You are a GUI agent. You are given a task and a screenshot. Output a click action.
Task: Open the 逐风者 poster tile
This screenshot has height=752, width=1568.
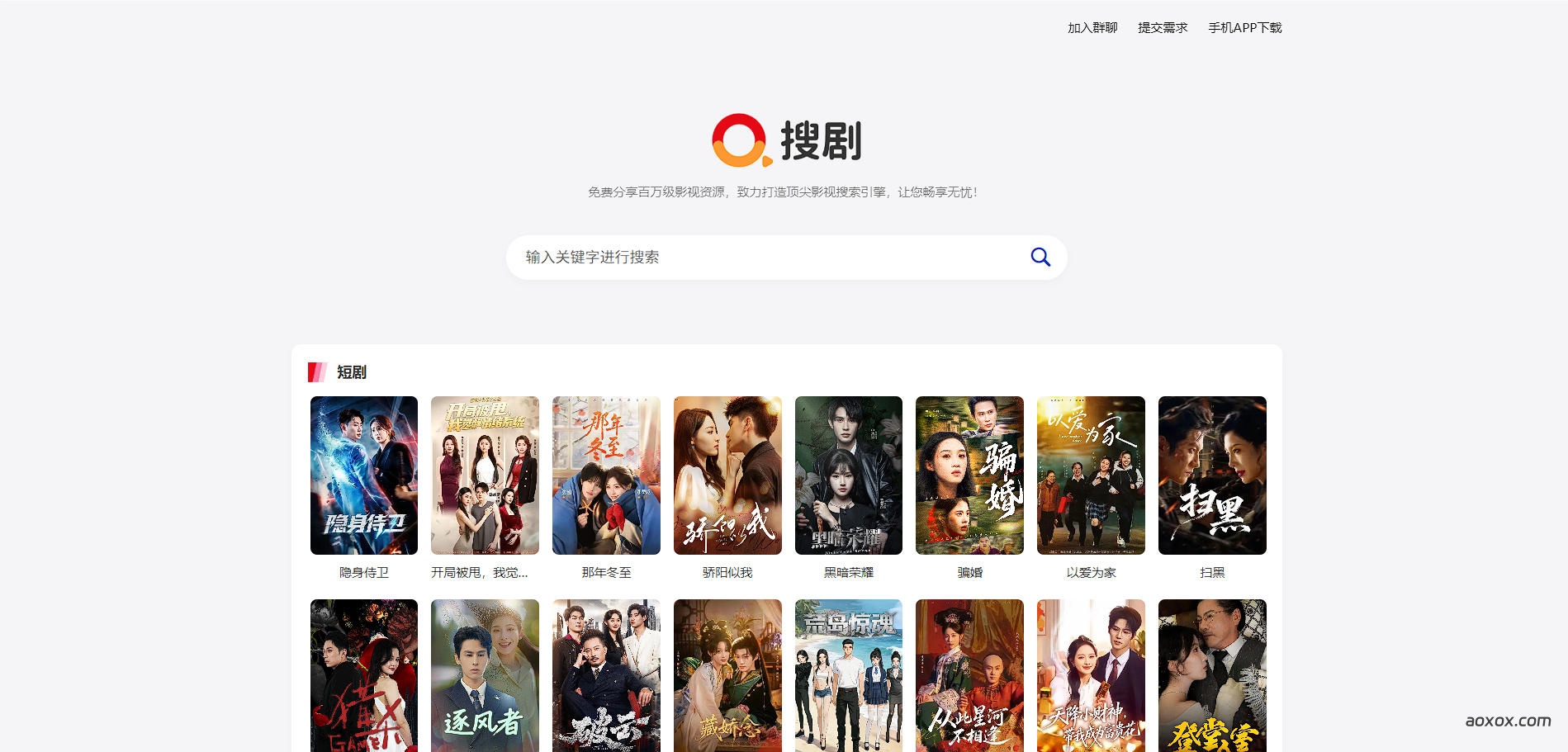485,675
